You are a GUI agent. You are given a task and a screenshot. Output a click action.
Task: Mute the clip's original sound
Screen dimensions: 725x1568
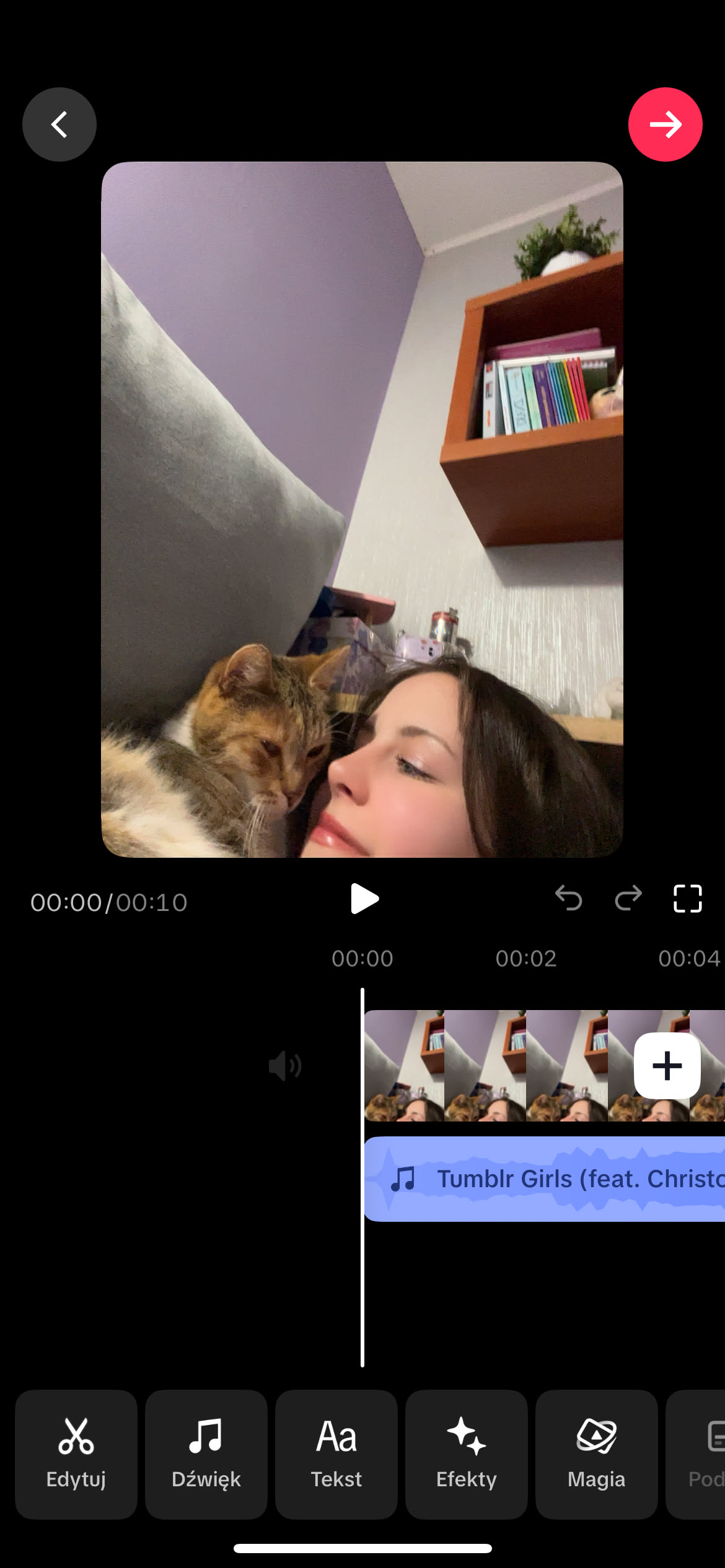pos(285,1066)
